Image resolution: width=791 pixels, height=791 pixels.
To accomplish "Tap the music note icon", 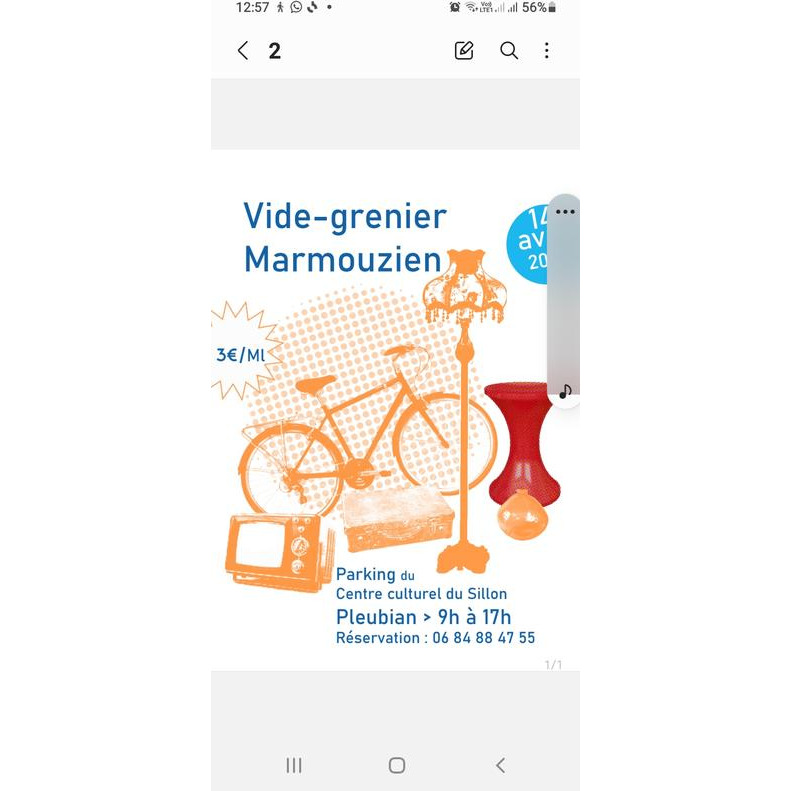I will 565,391.
